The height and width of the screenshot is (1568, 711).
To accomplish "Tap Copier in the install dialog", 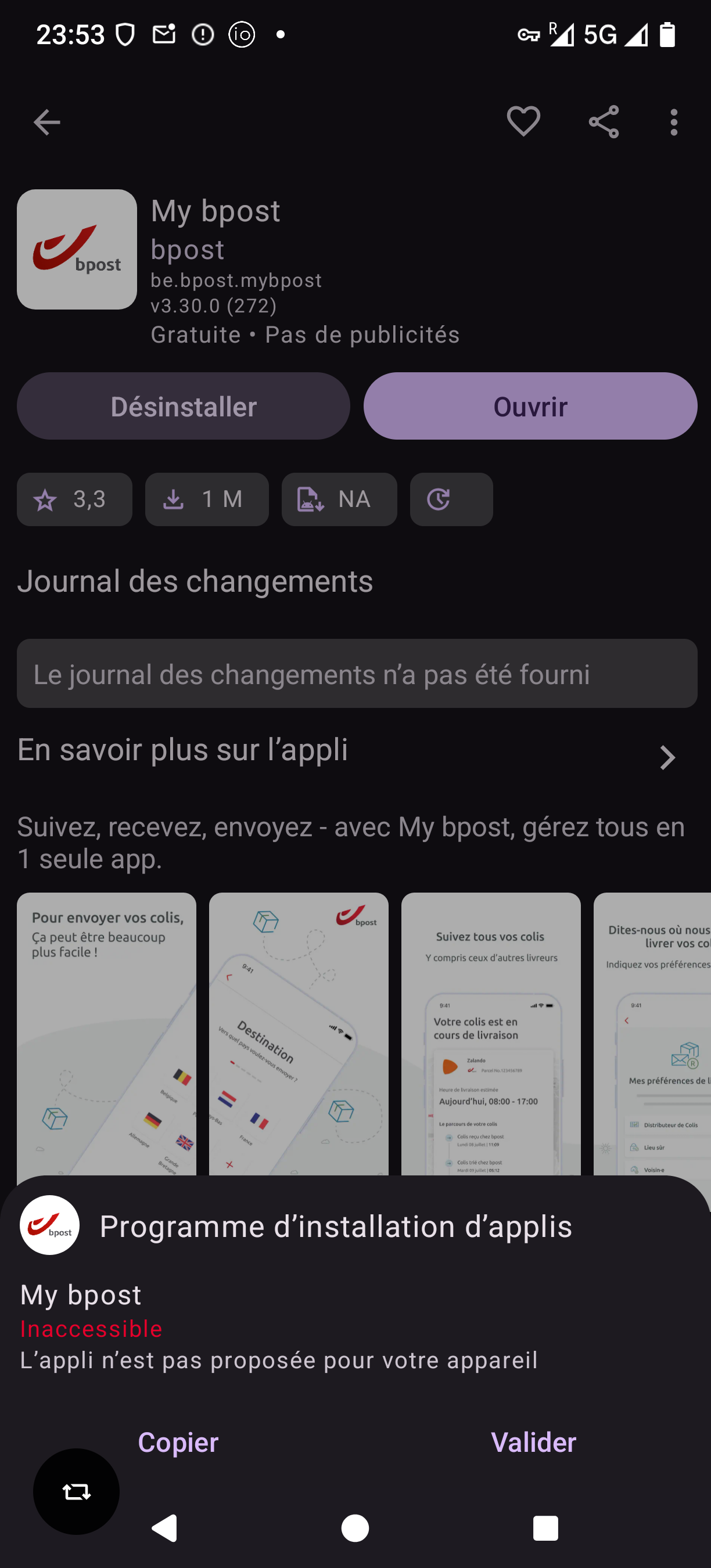I will tap(178, 1442).
